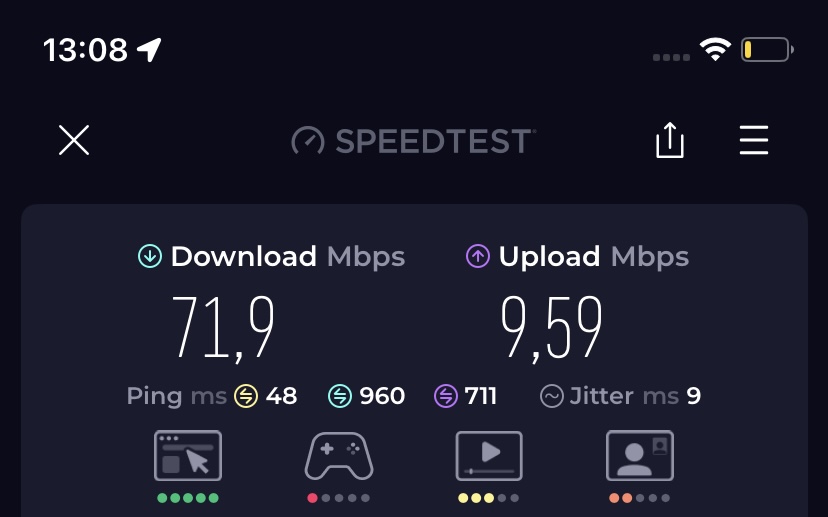Screen dimensions: 828x517
Task: Tap the video streaming rating icon
Action: coord(489,457)
